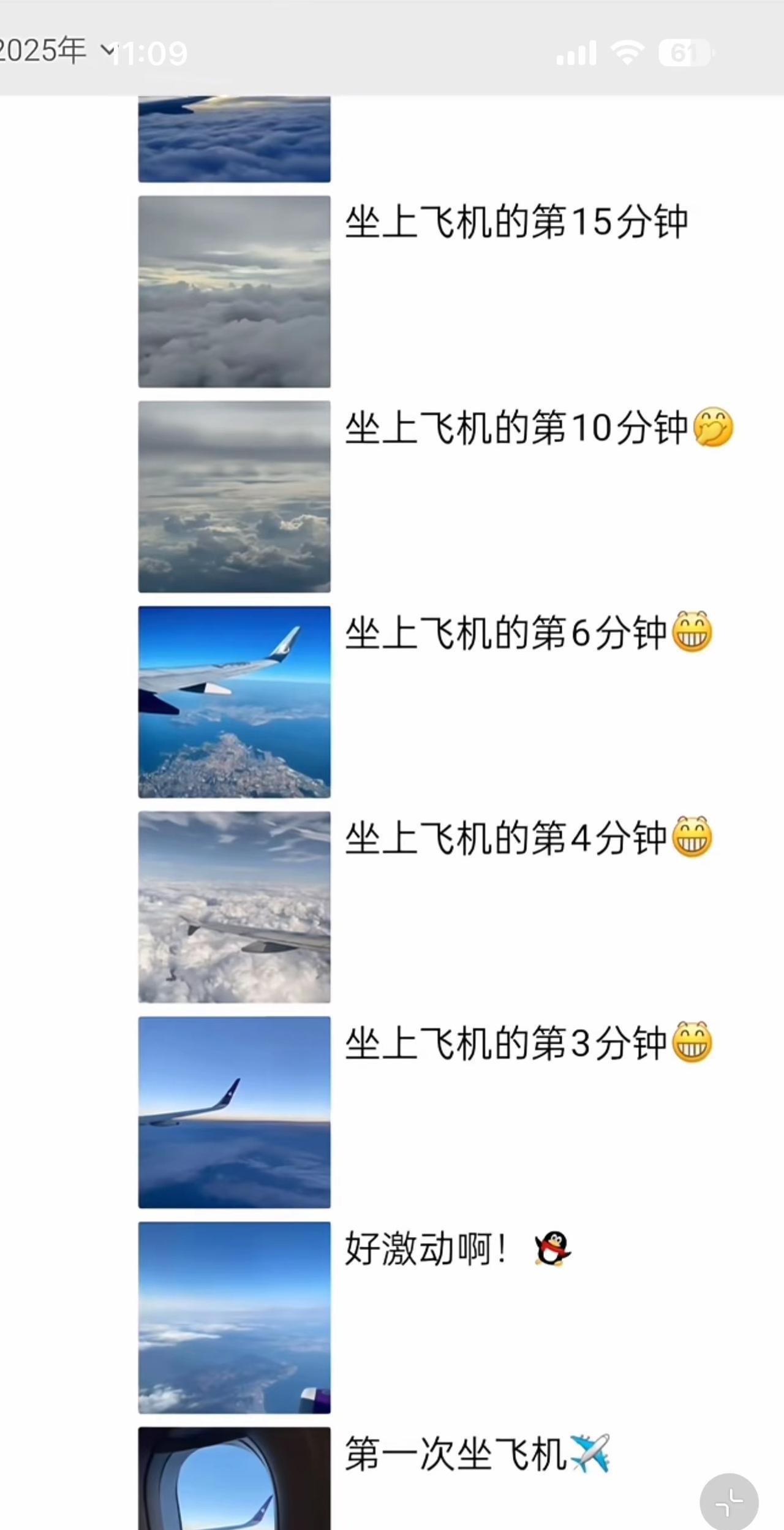784x1530 pixels.
Task: View the photo posted at 坐上飞机的第10分钟
Action: tap(234, 497)
